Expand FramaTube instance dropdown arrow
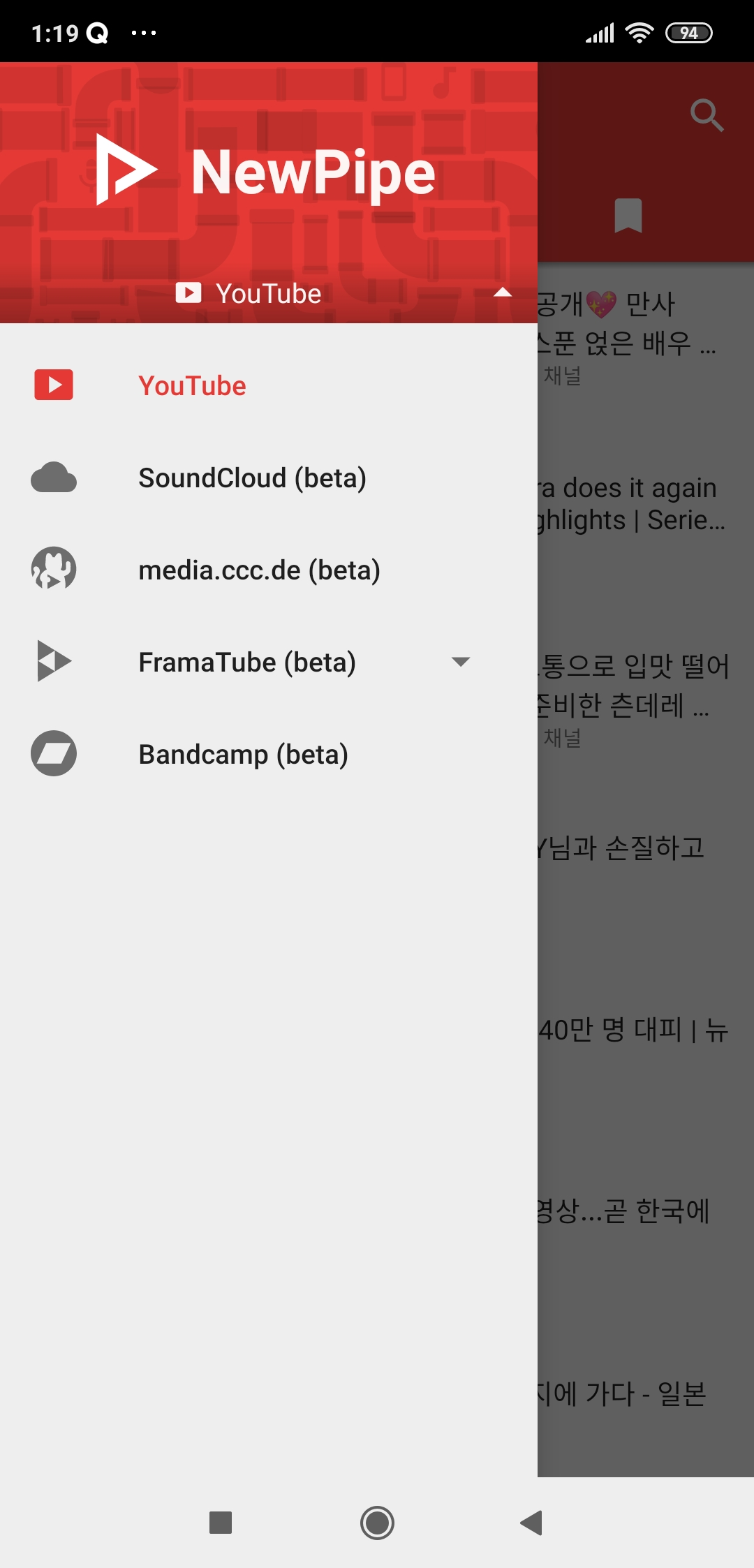754x1568 pixels. pos(461,661)
